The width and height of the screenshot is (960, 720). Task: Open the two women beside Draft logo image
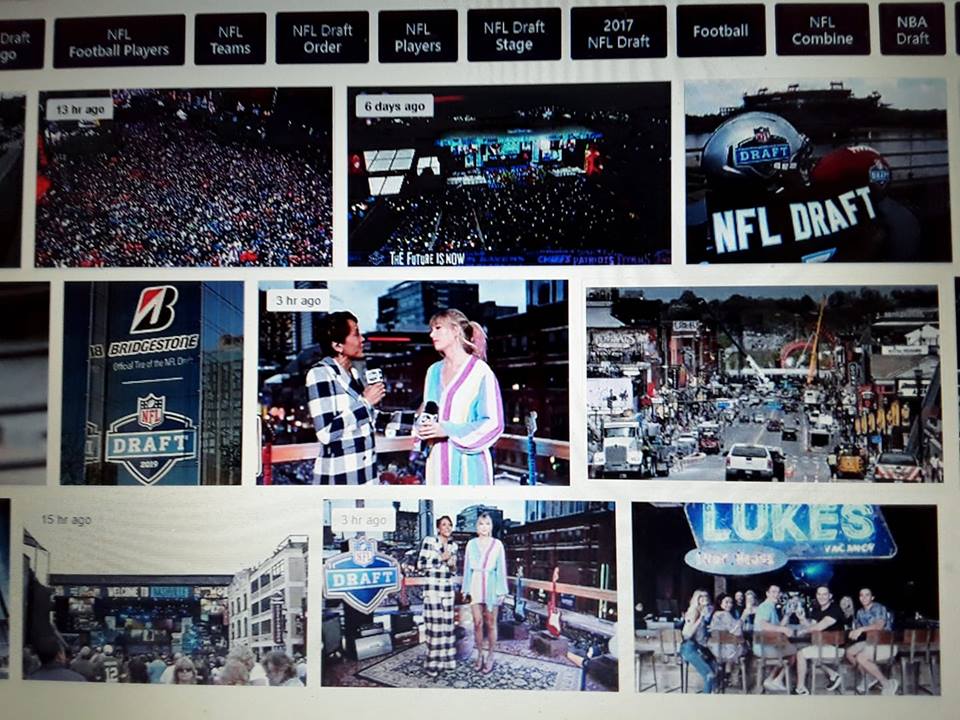pos(469,594)
